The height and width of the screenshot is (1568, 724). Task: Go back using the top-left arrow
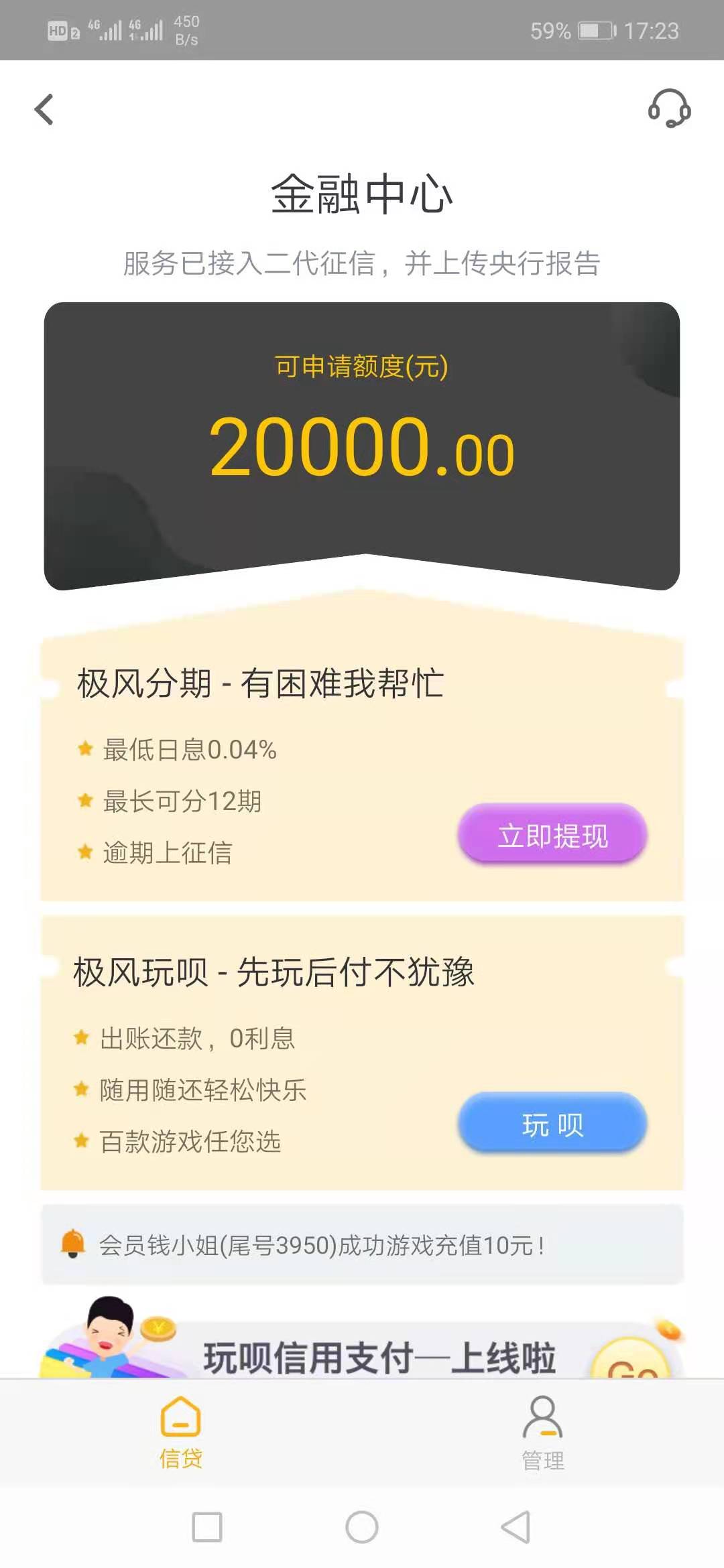coord(44,109)
